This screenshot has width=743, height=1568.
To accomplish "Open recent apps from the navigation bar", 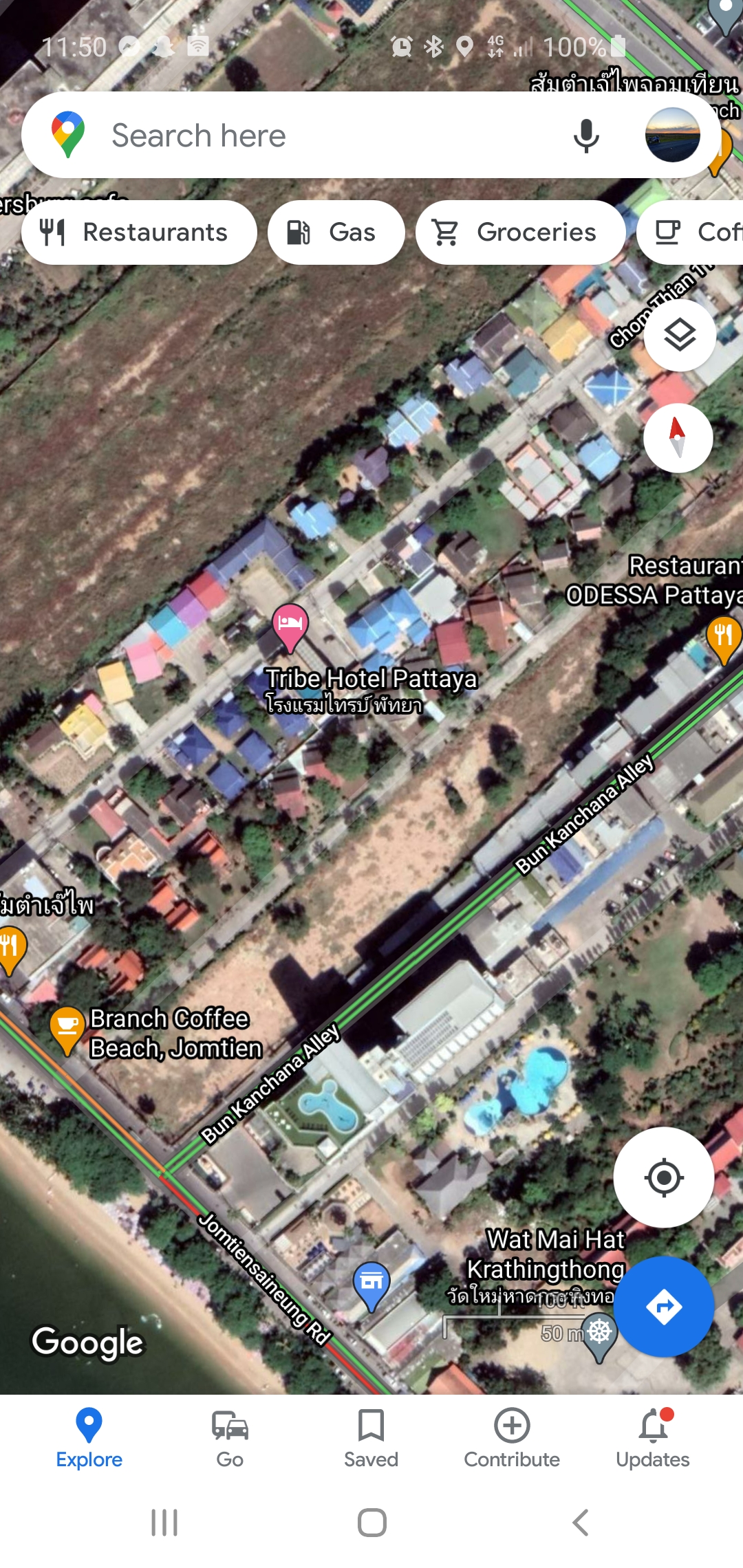I will pos(164,1523).
